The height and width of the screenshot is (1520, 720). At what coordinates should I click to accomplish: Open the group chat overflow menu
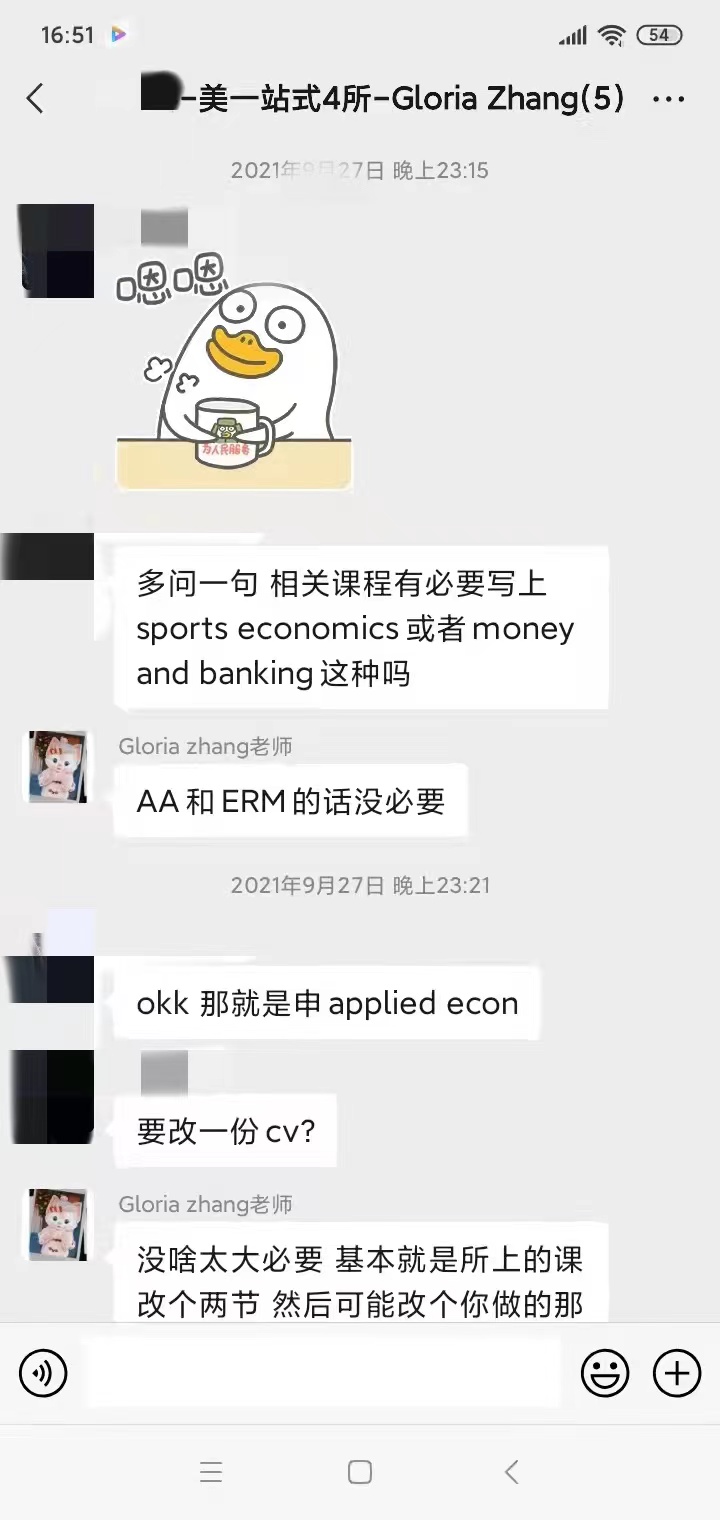point(668,98)
